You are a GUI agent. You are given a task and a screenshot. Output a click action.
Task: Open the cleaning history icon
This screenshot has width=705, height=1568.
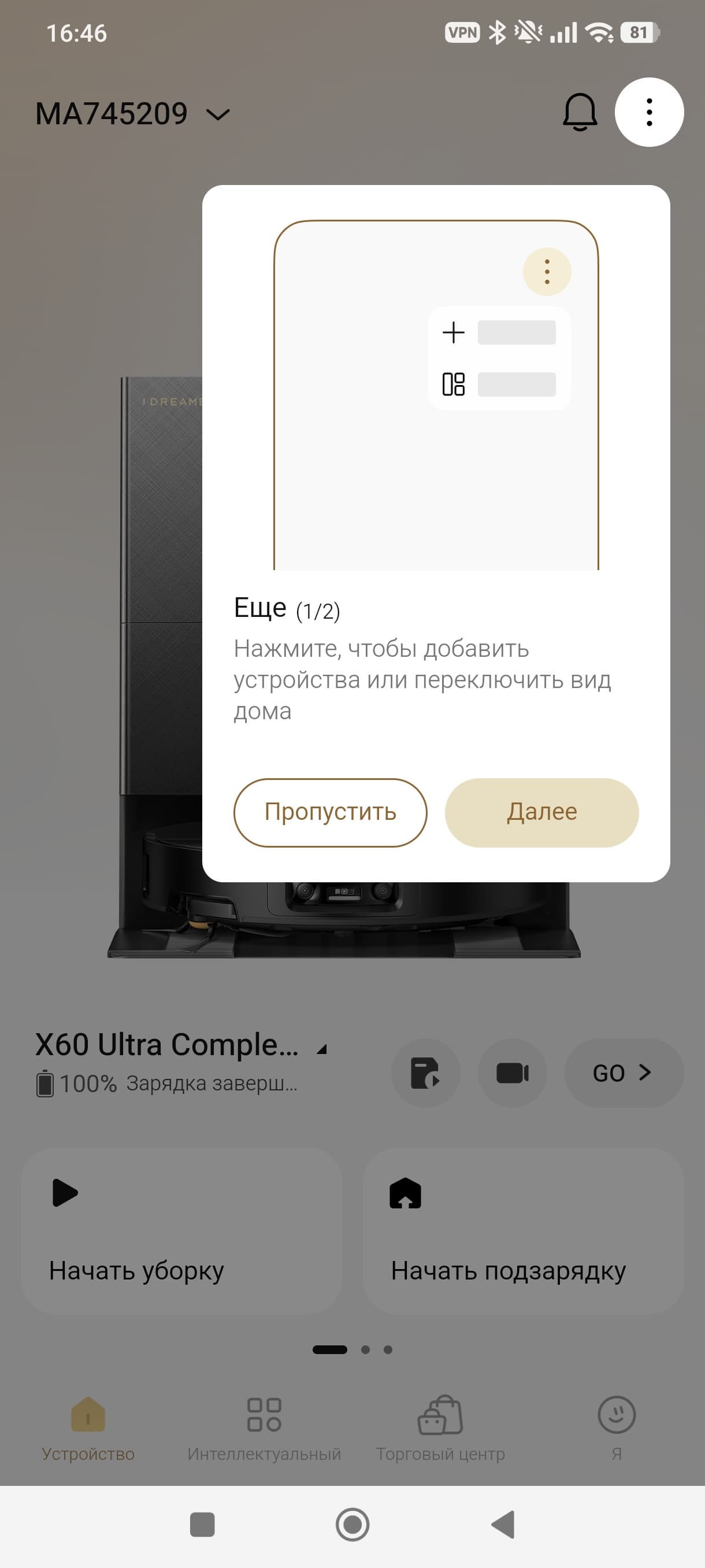pos(425,1072)
